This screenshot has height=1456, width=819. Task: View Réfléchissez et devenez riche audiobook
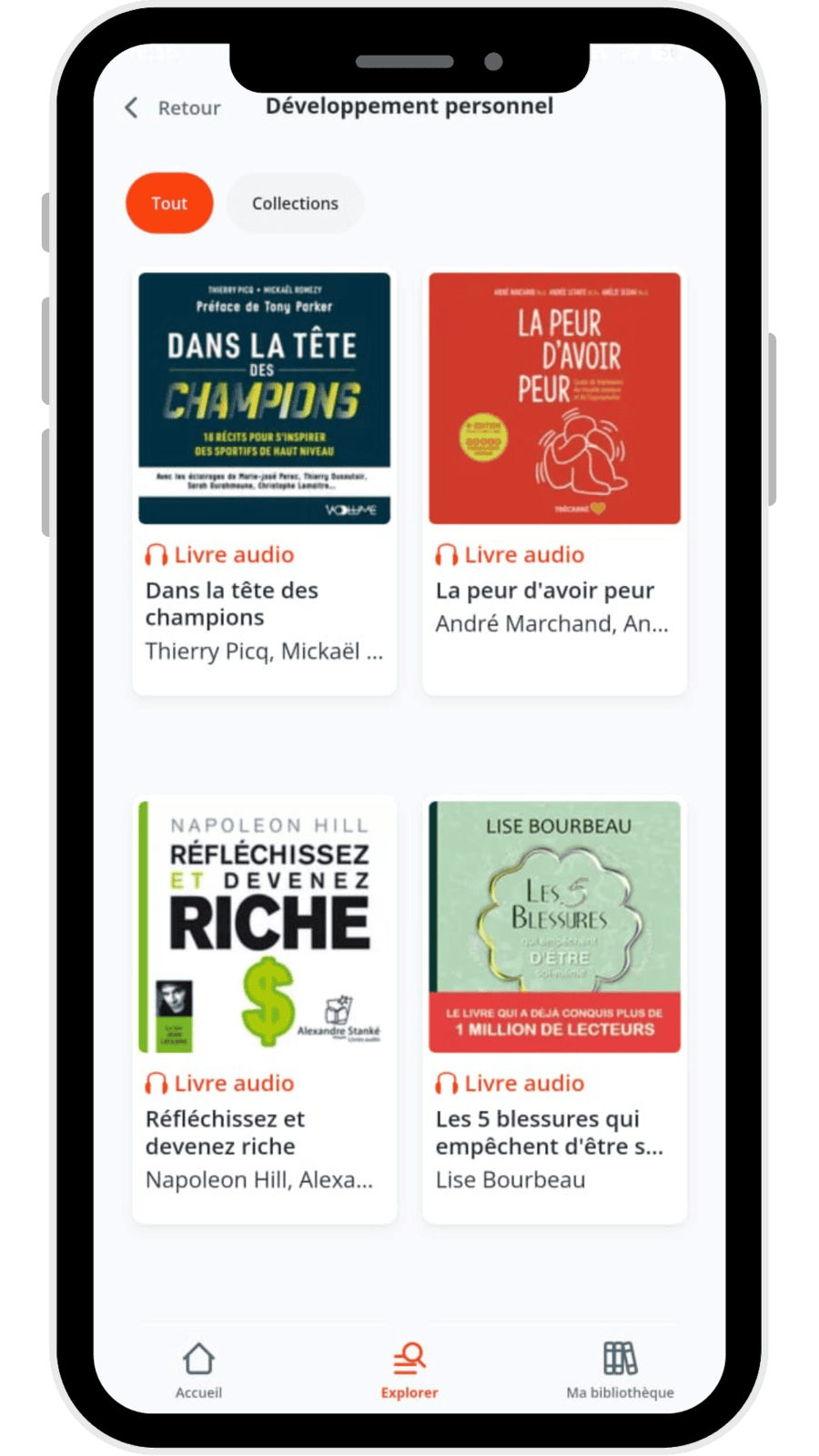pos(264,926)
